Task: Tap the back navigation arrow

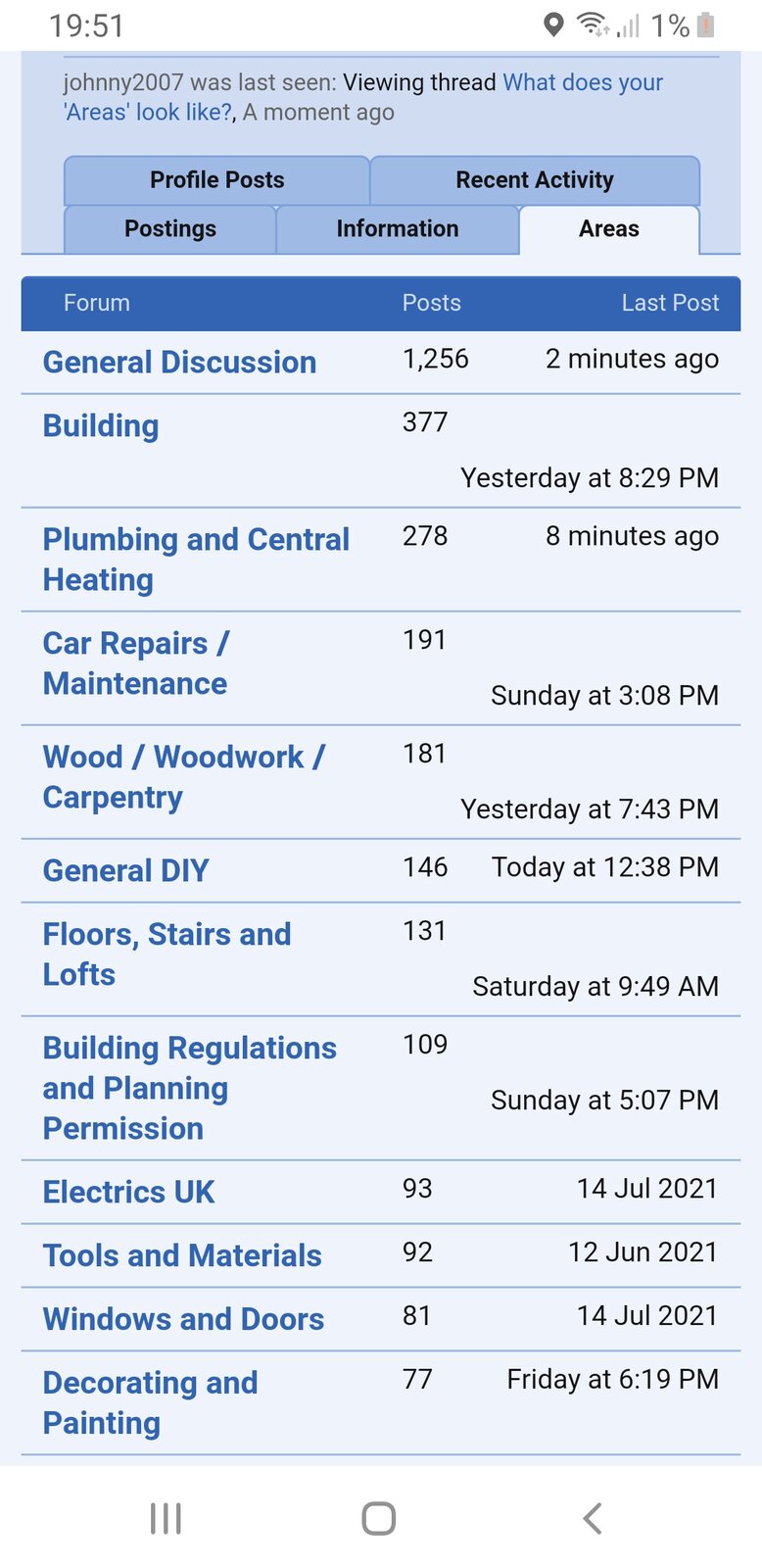Action: click(x=592, y=1515)
